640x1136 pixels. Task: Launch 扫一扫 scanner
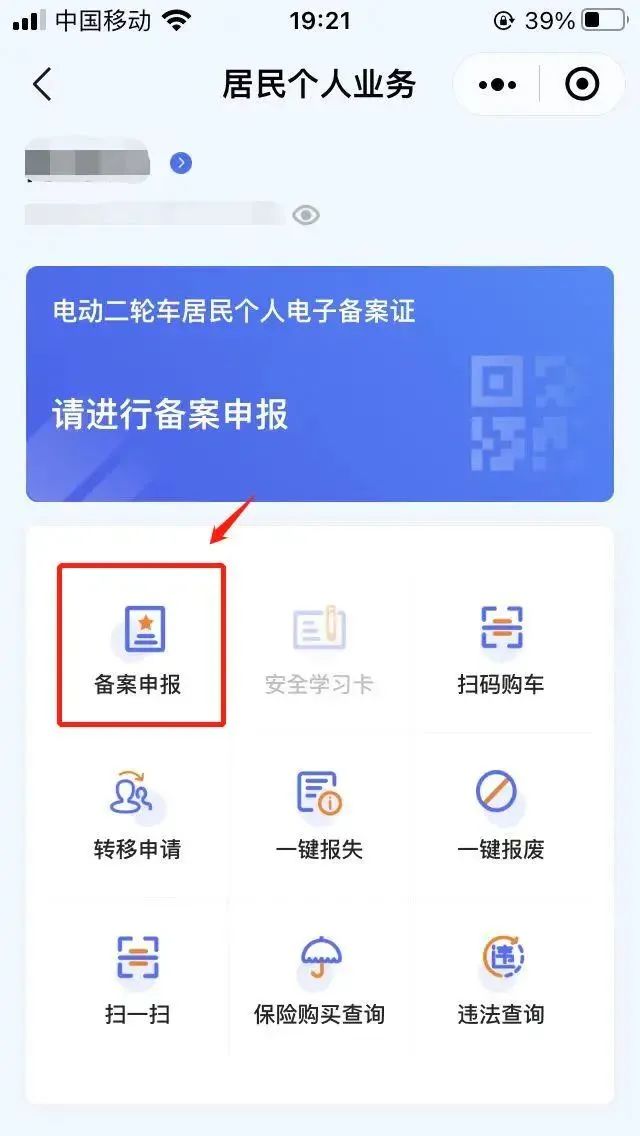click(137, 977)
